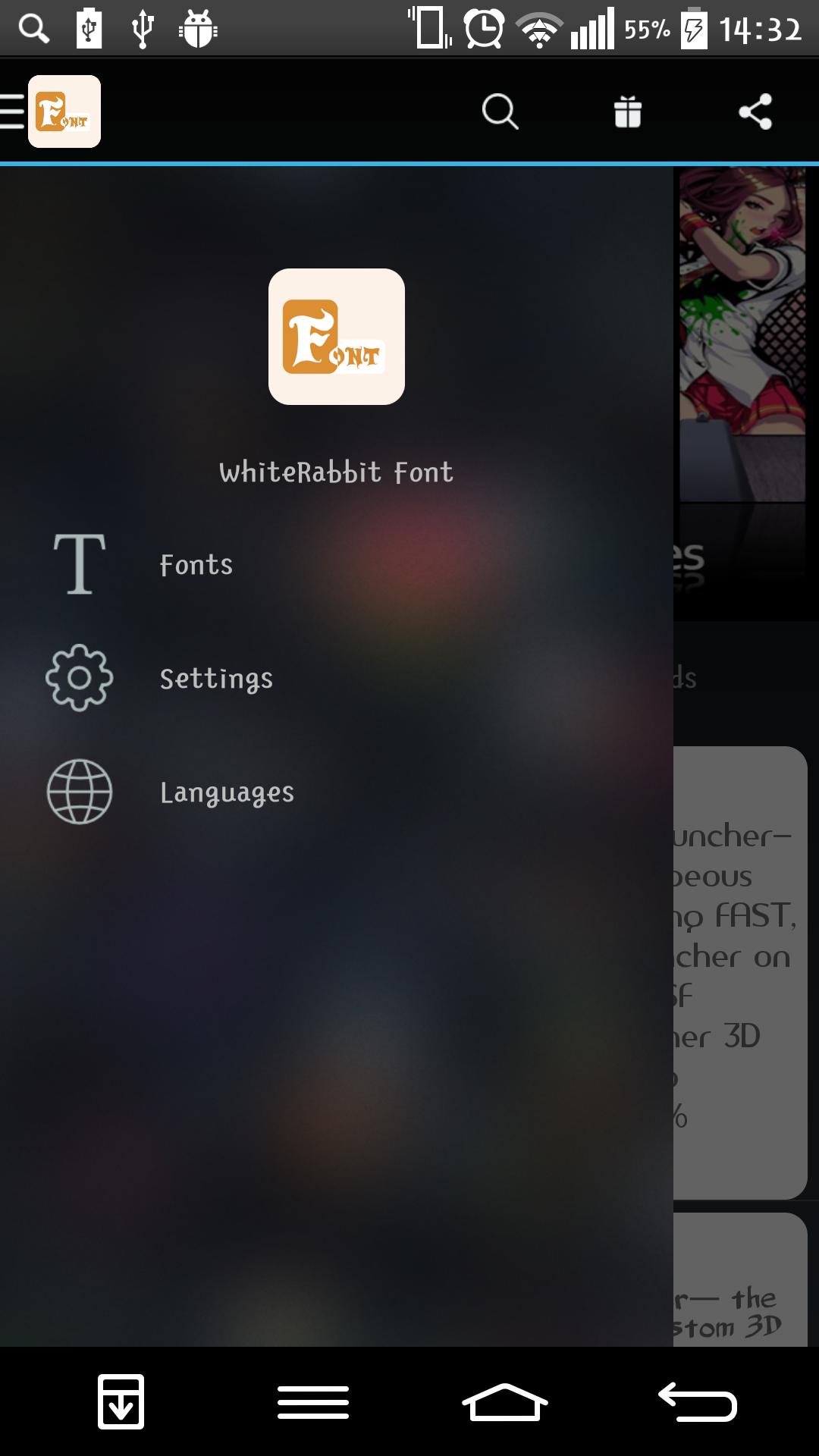Viewport: 819px width, 1456px height.
Task: Open the gift icon in the toolbar
Action: coord(627,112)
